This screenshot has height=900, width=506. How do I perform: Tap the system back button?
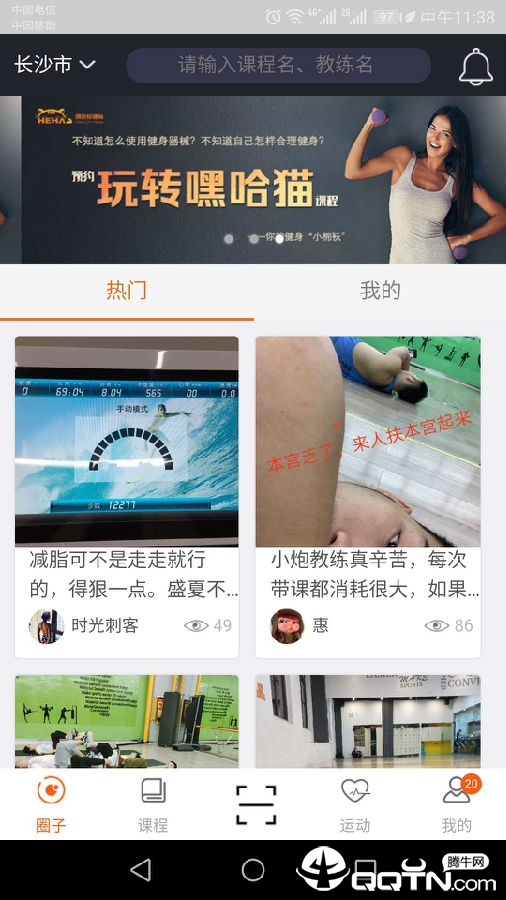(x=141, y=870)
